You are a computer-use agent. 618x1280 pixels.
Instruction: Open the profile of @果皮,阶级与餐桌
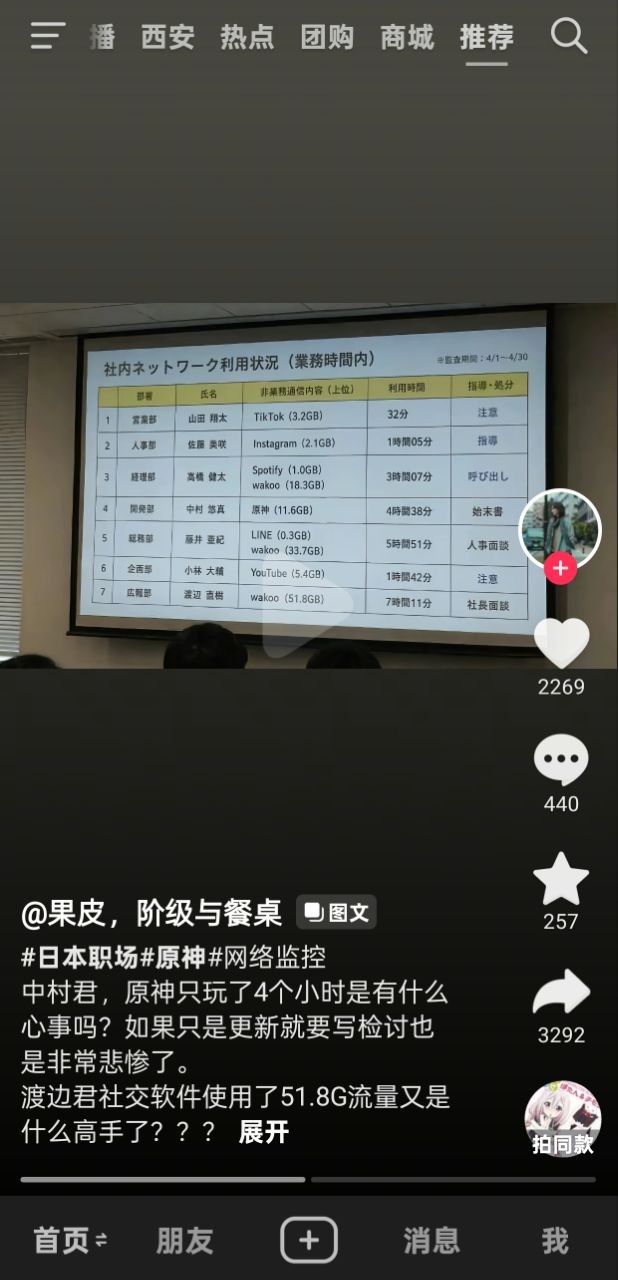tap(152, 912)
